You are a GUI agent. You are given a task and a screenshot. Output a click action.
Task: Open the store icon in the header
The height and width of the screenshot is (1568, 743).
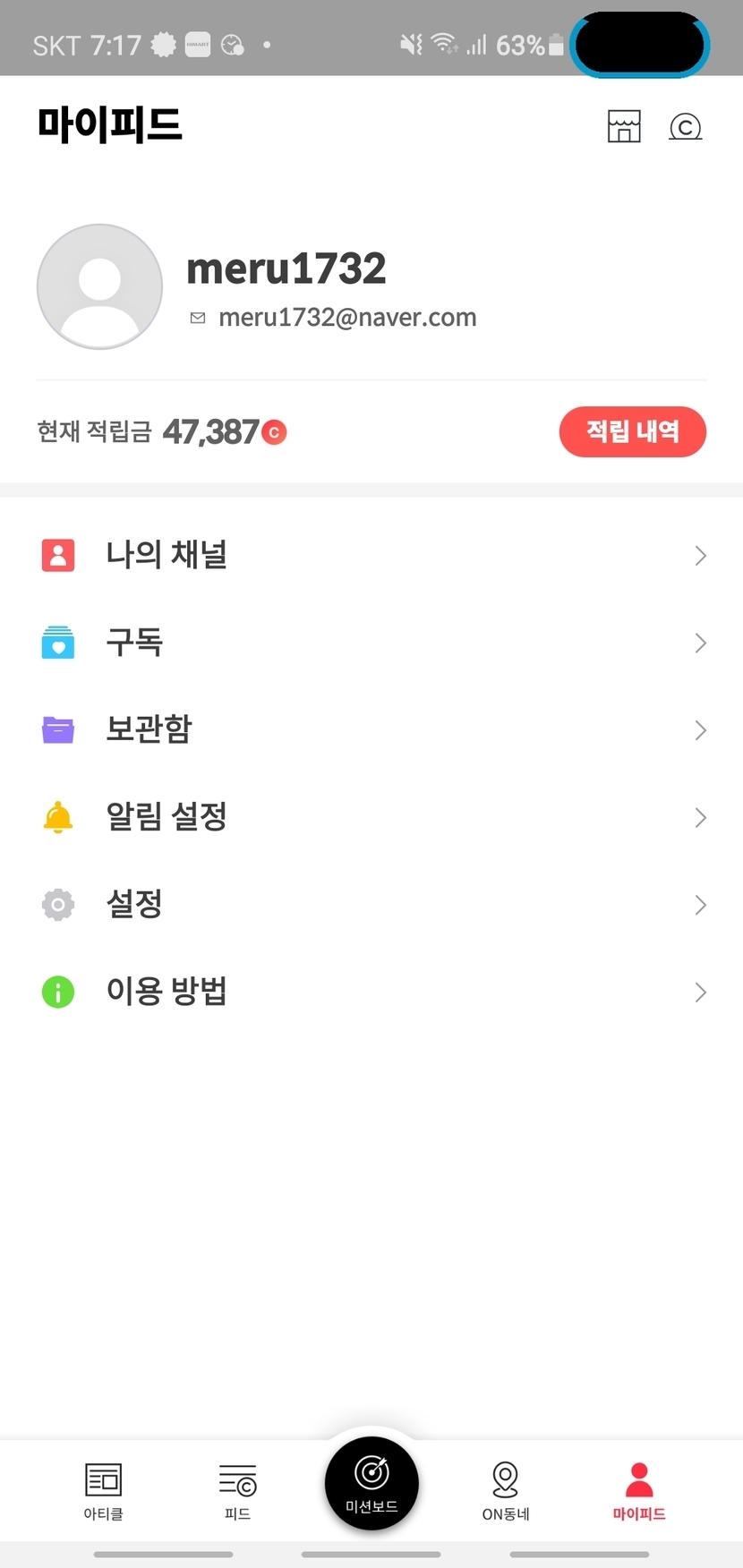tap(624, 126)
